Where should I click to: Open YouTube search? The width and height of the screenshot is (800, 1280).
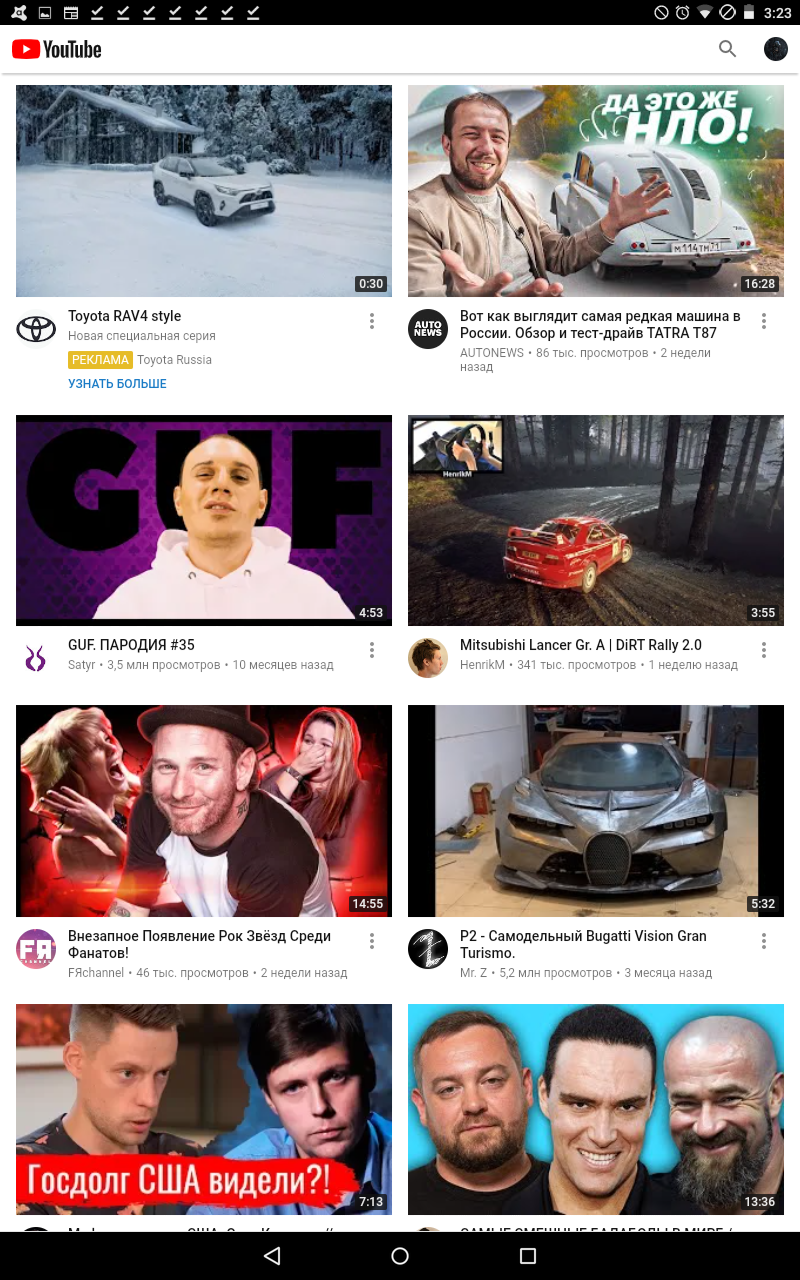(727, 49)
